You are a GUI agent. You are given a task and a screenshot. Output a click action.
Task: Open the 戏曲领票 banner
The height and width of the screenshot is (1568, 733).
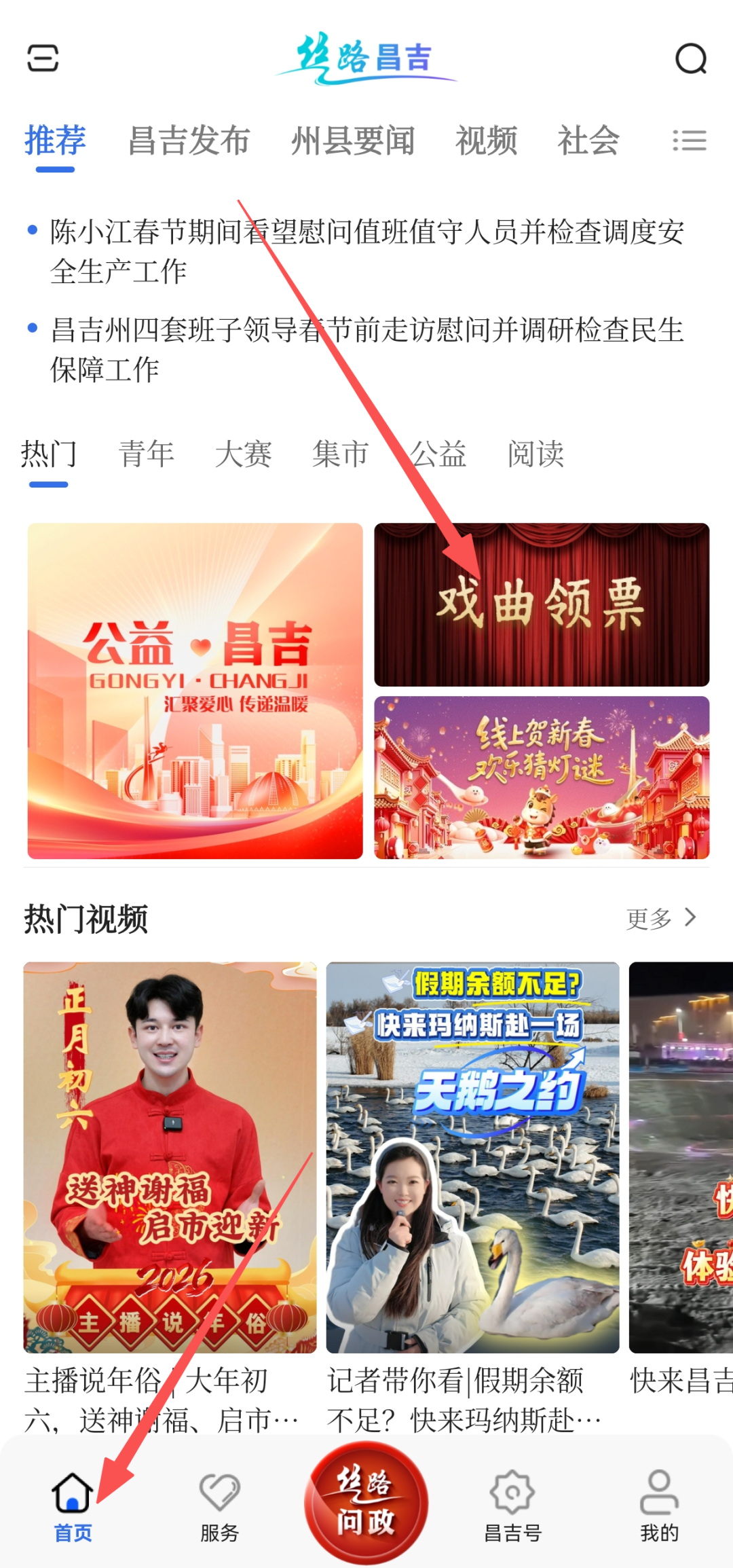tap(542, 604)
